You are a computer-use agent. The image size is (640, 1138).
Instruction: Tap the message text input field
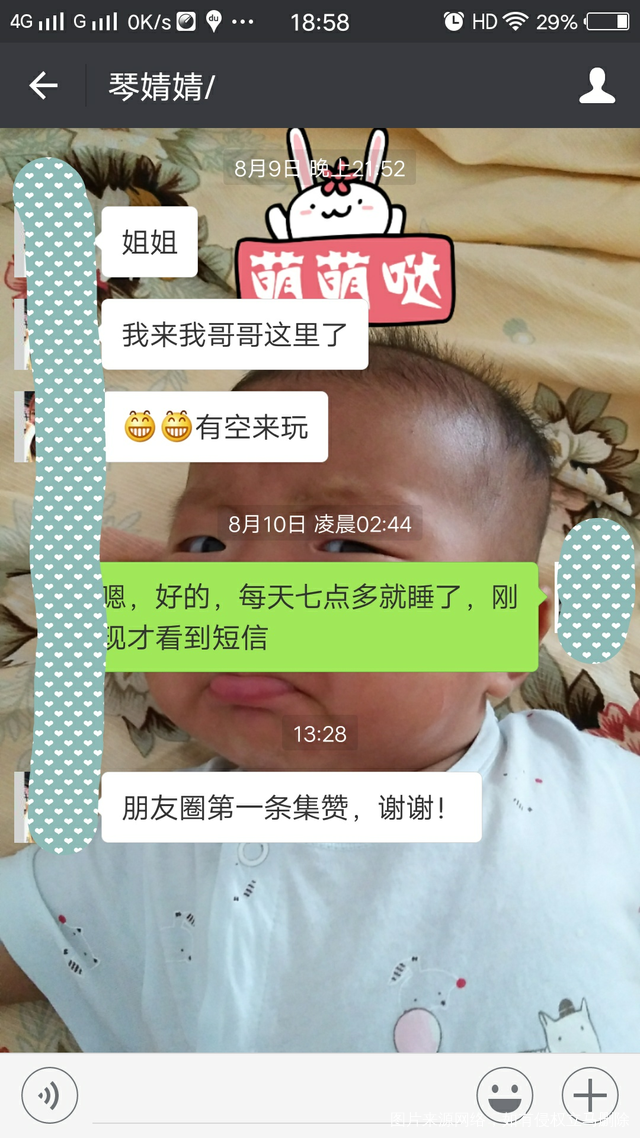point(275,1096)
